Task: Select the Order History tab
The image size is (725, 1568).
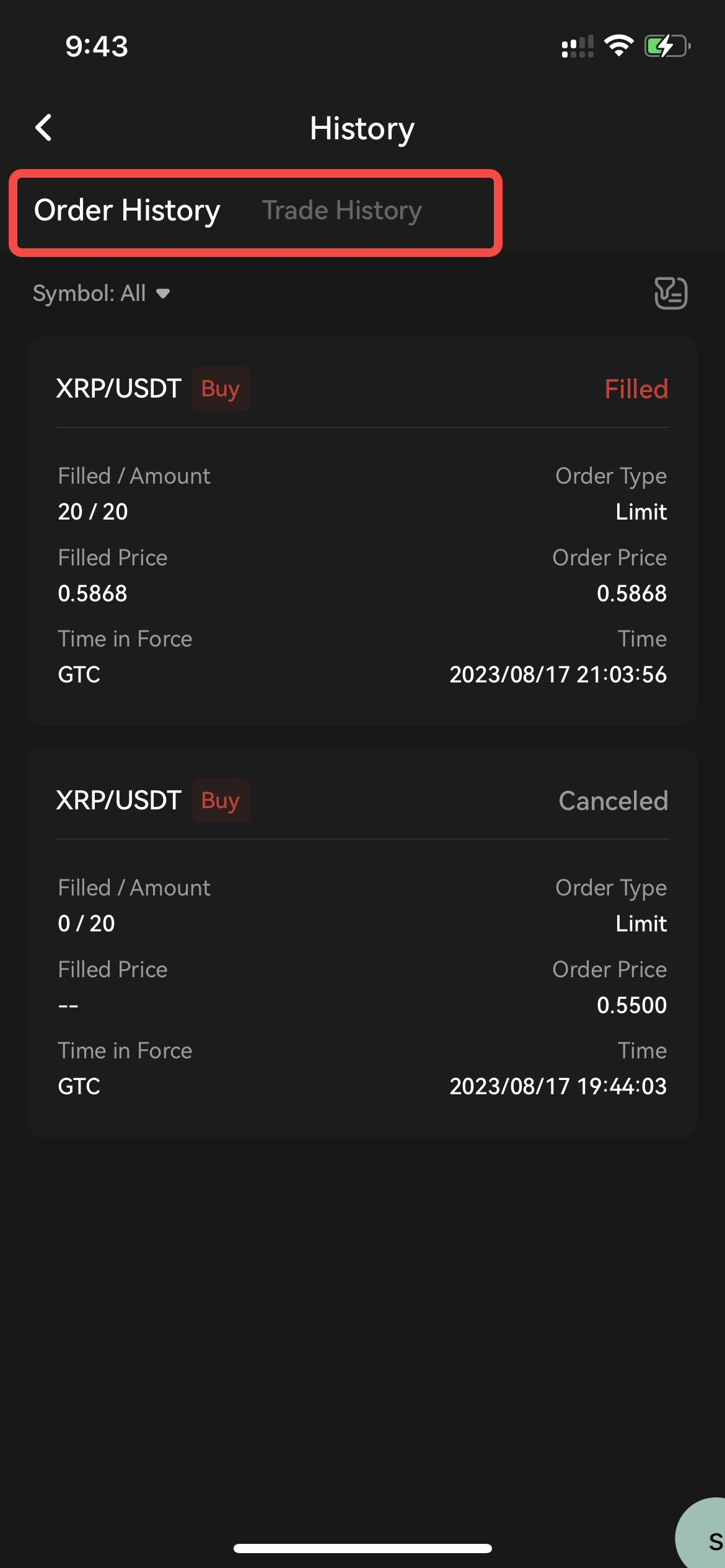Action: click(x=127, y=211)
